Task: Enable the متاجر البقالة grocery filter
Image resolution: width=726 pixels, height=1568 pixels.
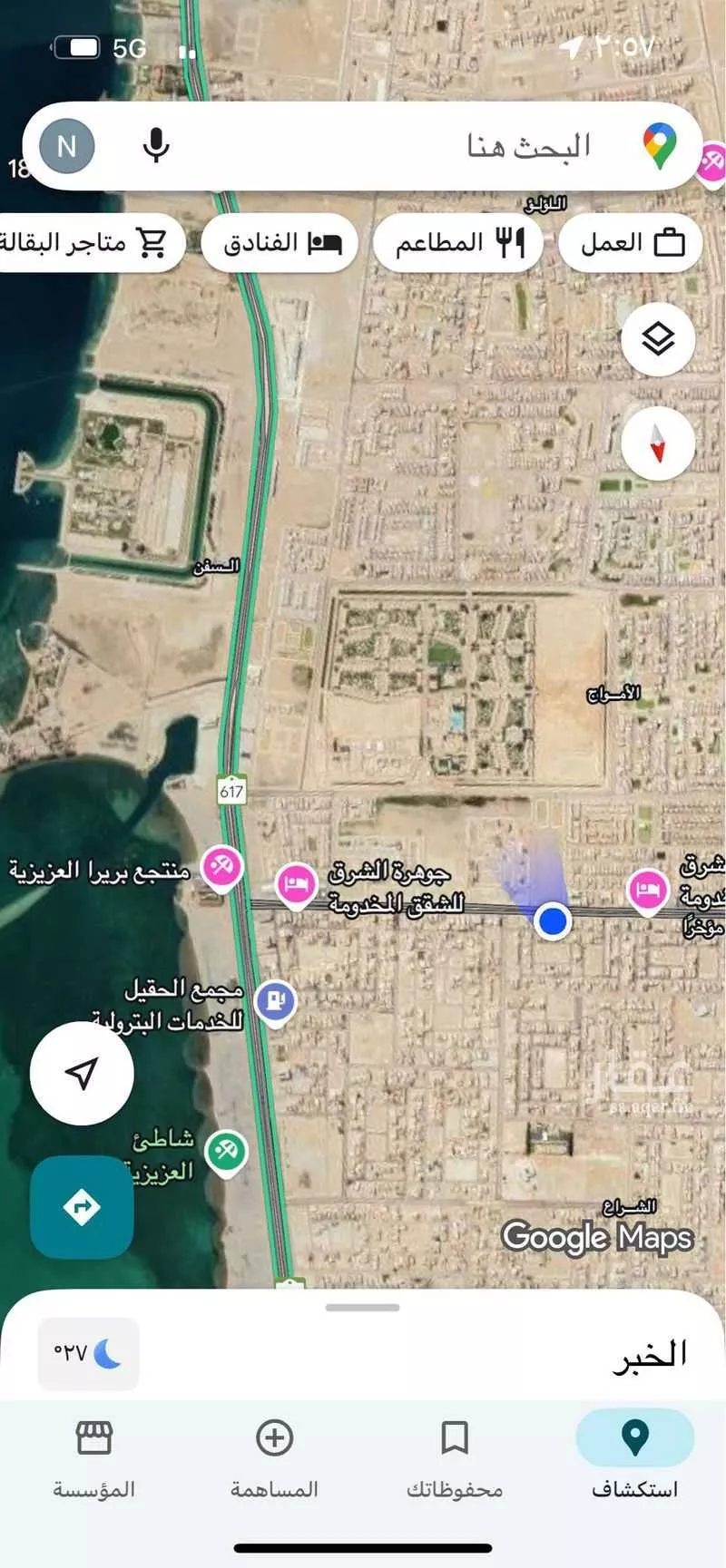Action: tap(91, 242)
